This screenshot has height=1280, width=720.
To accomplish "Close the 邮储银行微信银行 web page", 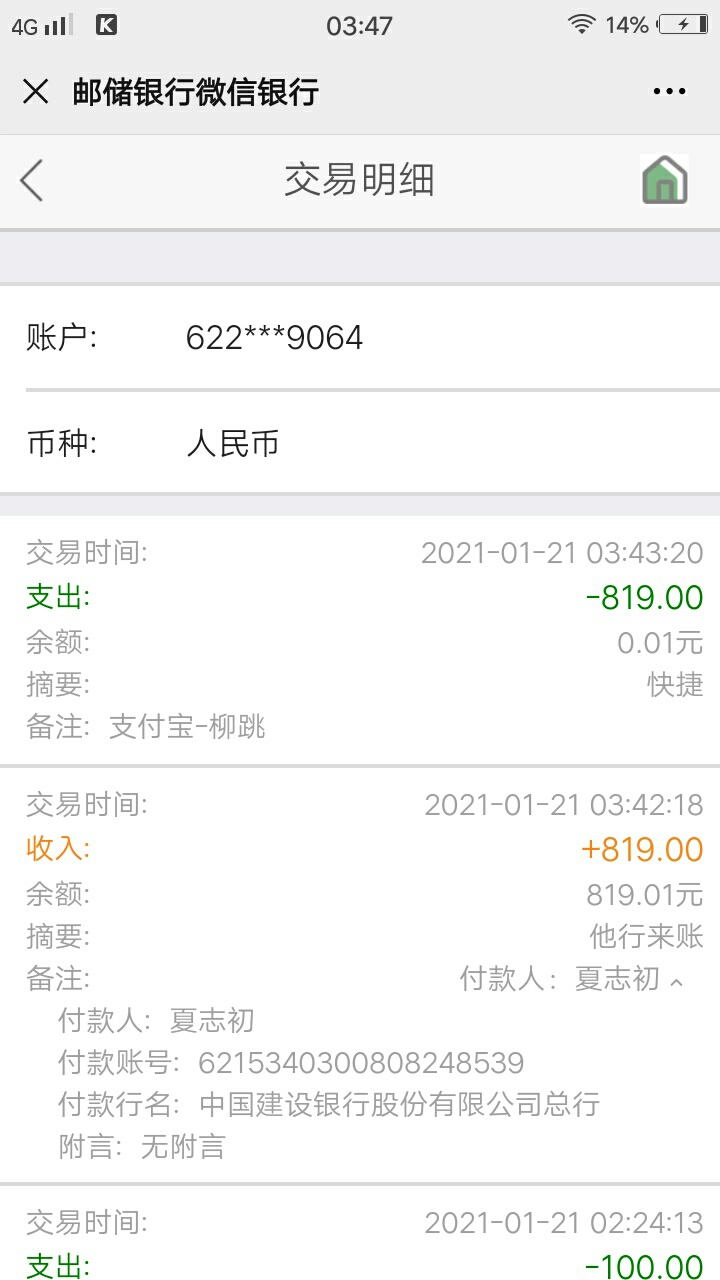I will pos(36,92).
